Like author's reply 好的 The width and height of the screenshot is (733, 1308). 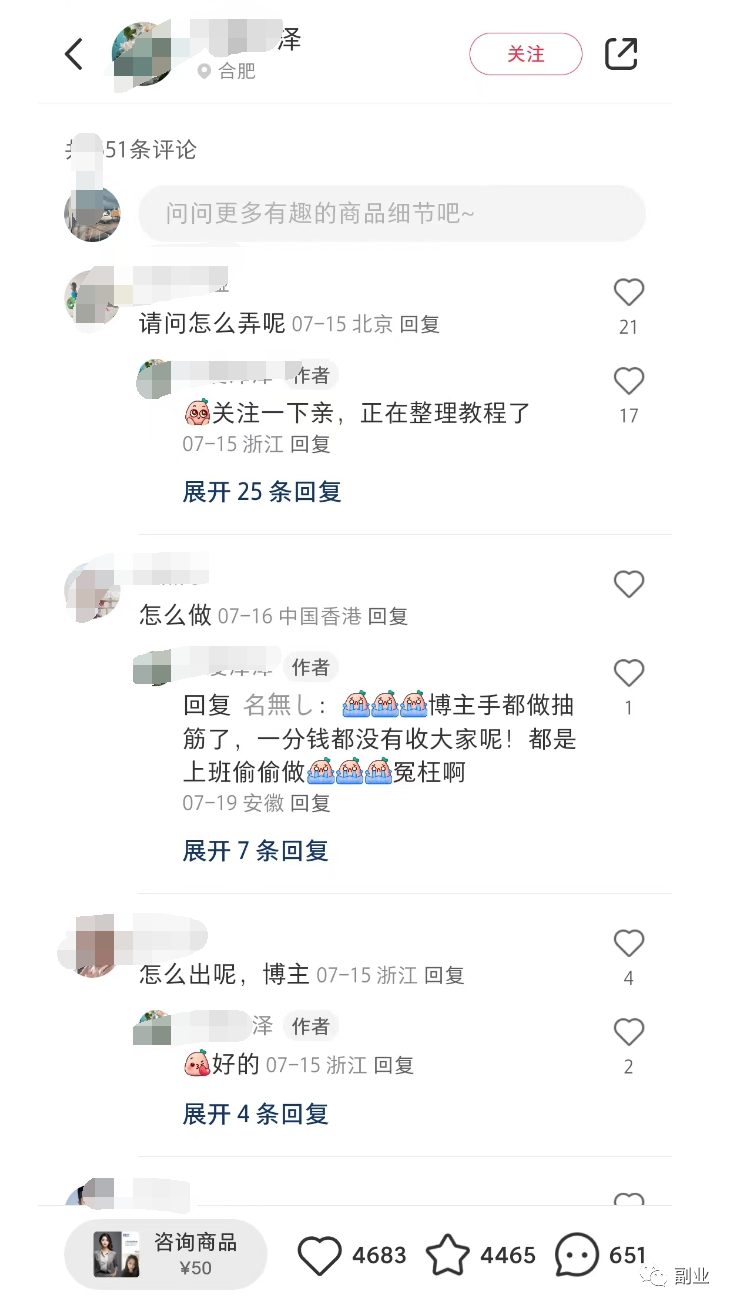pos(628,1032)
